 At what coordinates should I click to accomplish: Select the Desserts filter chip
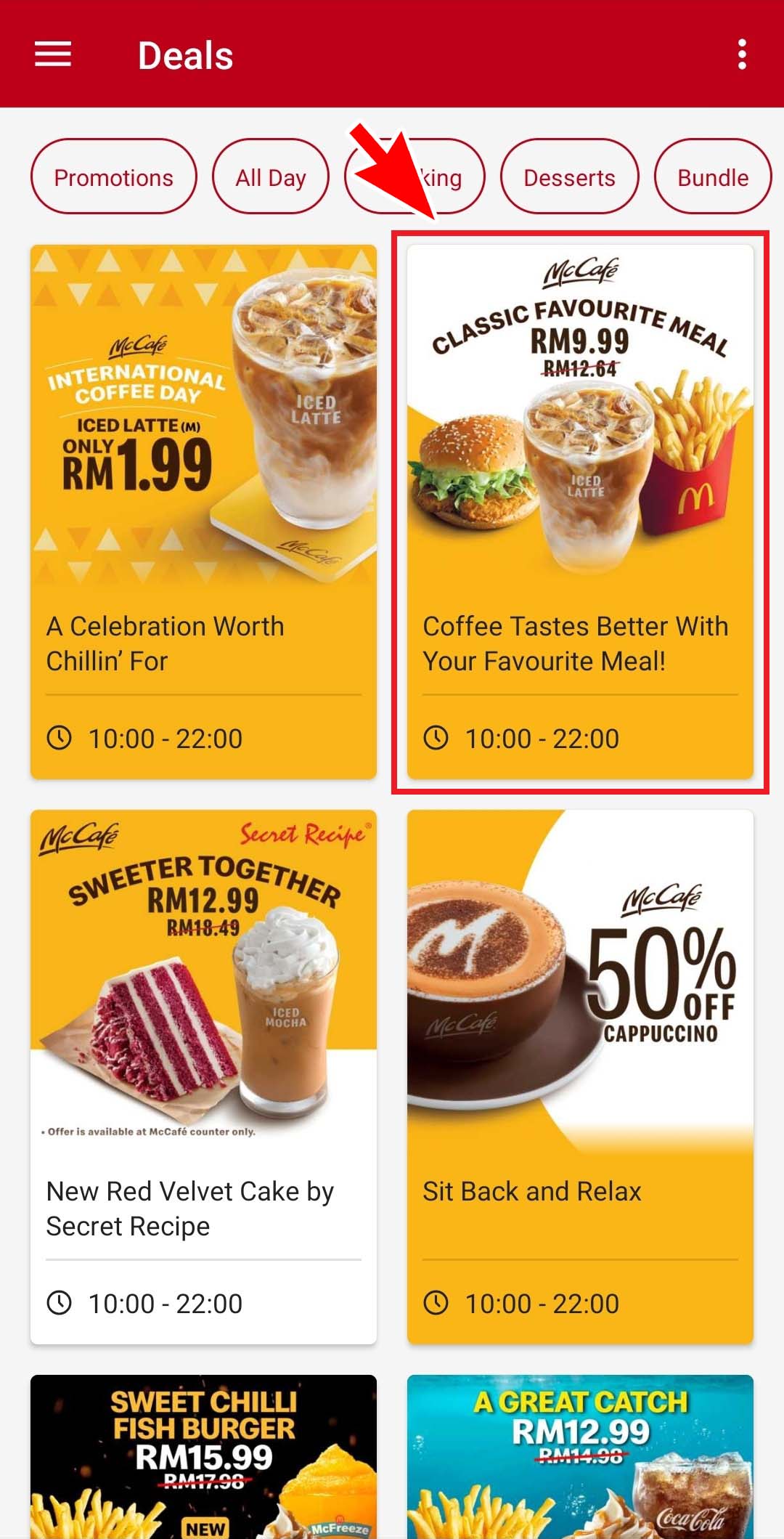click(x=569, y=177)
